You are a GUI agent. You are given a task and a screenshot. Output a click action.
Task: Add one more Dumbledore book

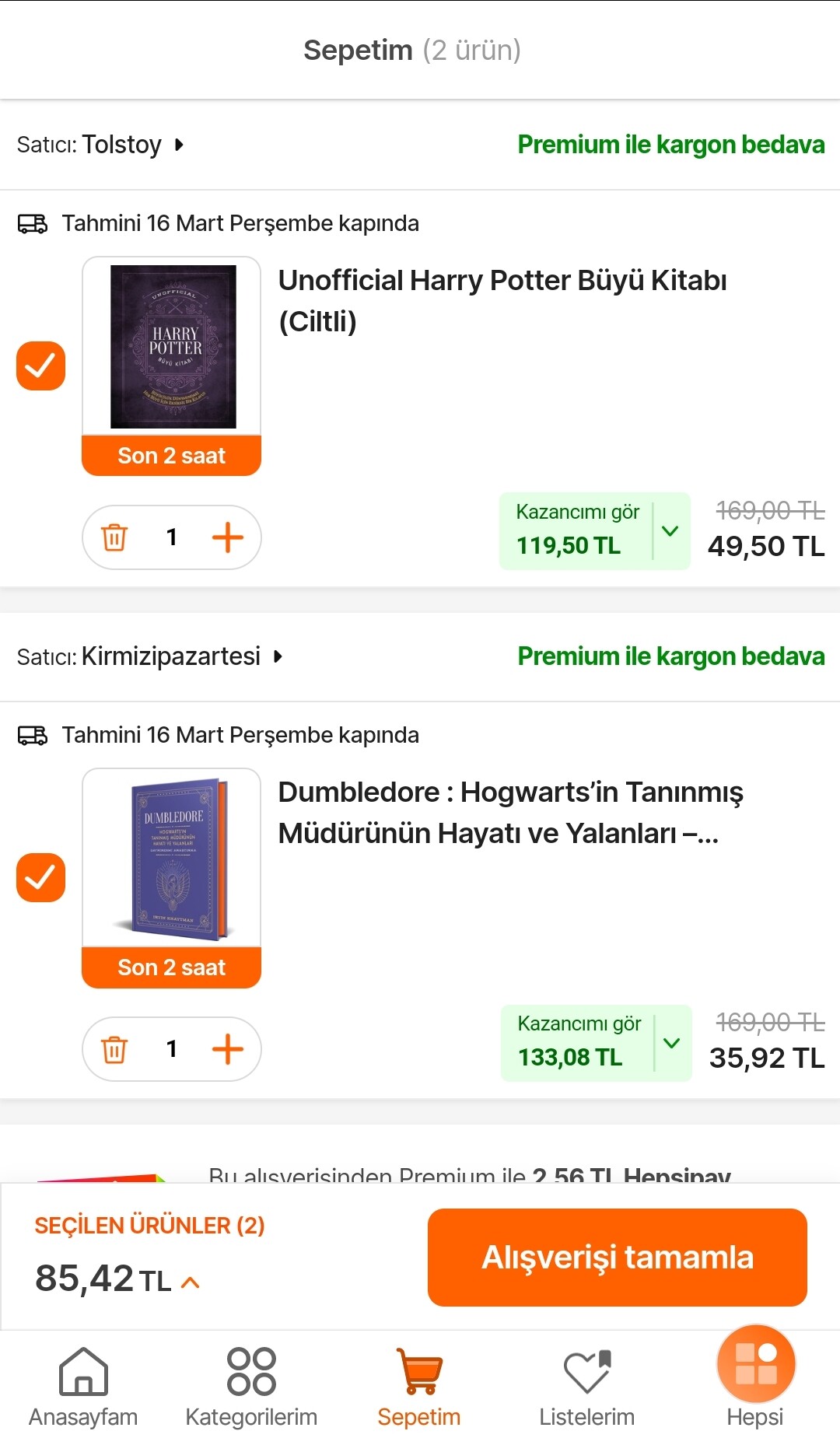227,1049
